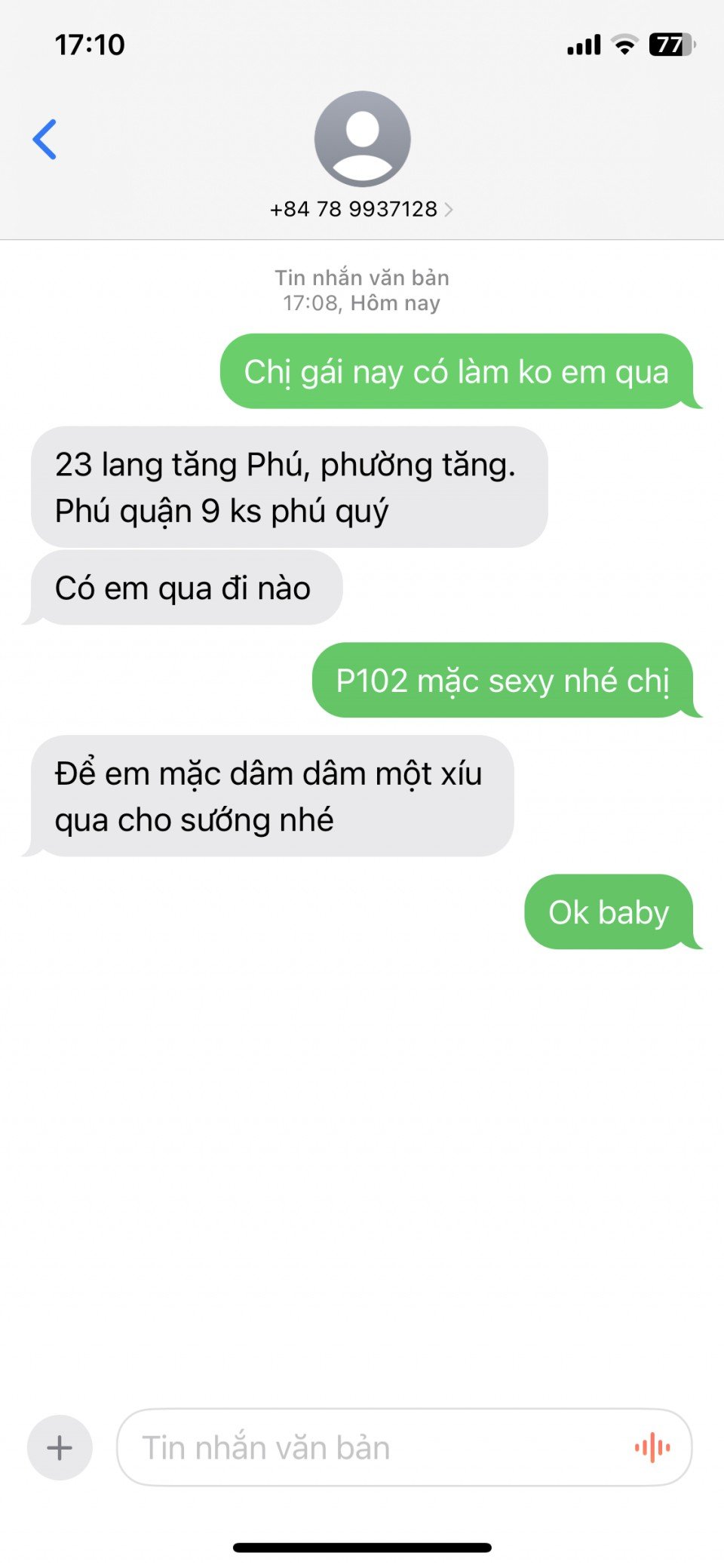Record an audio message
Image resolution: width=724 pixels, height=1568 pixels.
(x=652, y=1447)
